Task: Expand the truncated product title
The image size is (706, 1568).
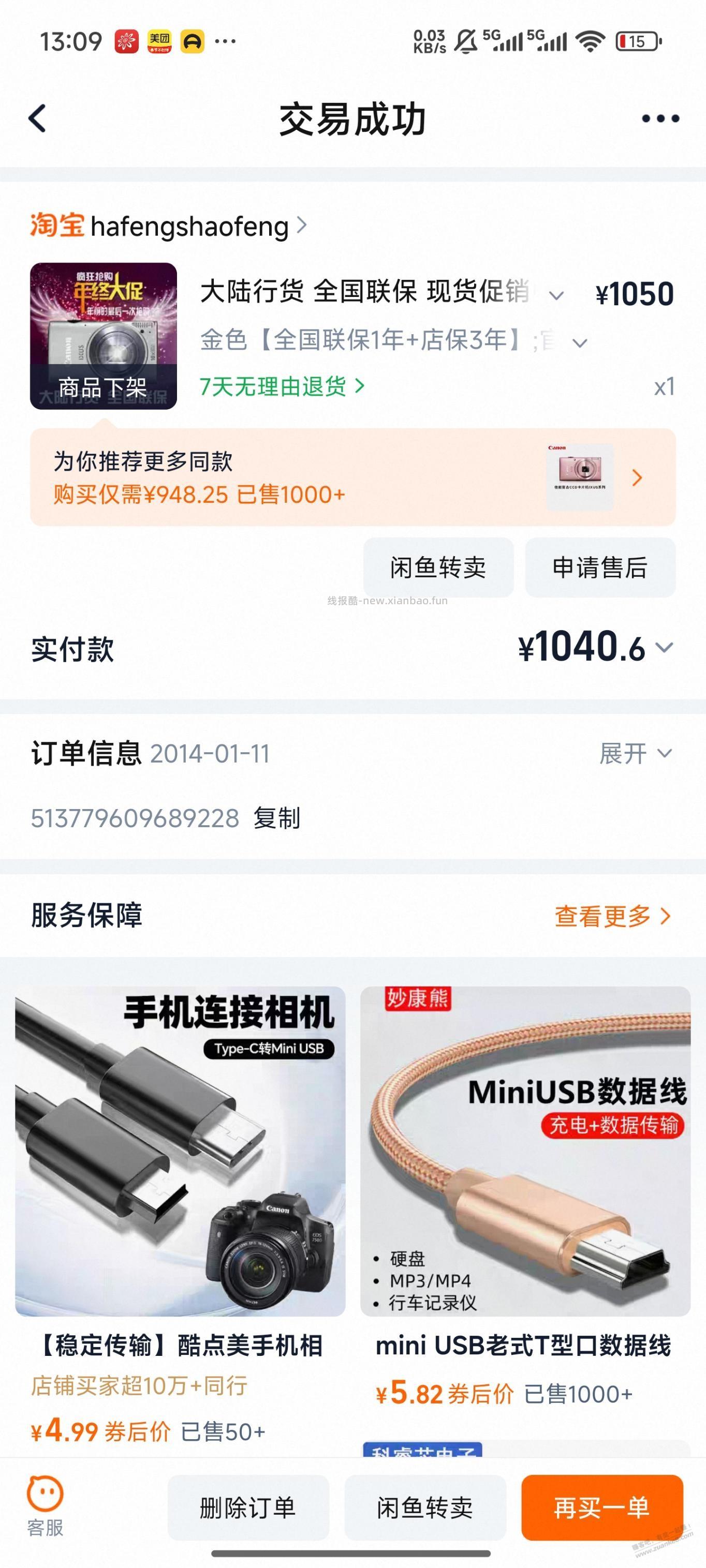Action: point(555,295)
